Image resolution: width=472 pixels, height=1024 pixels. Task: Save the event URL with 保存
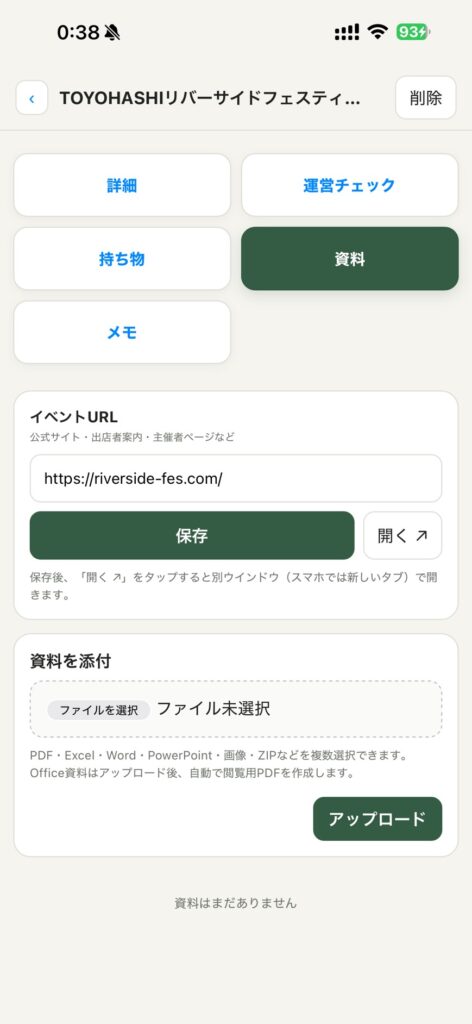(x=192, y=536)
